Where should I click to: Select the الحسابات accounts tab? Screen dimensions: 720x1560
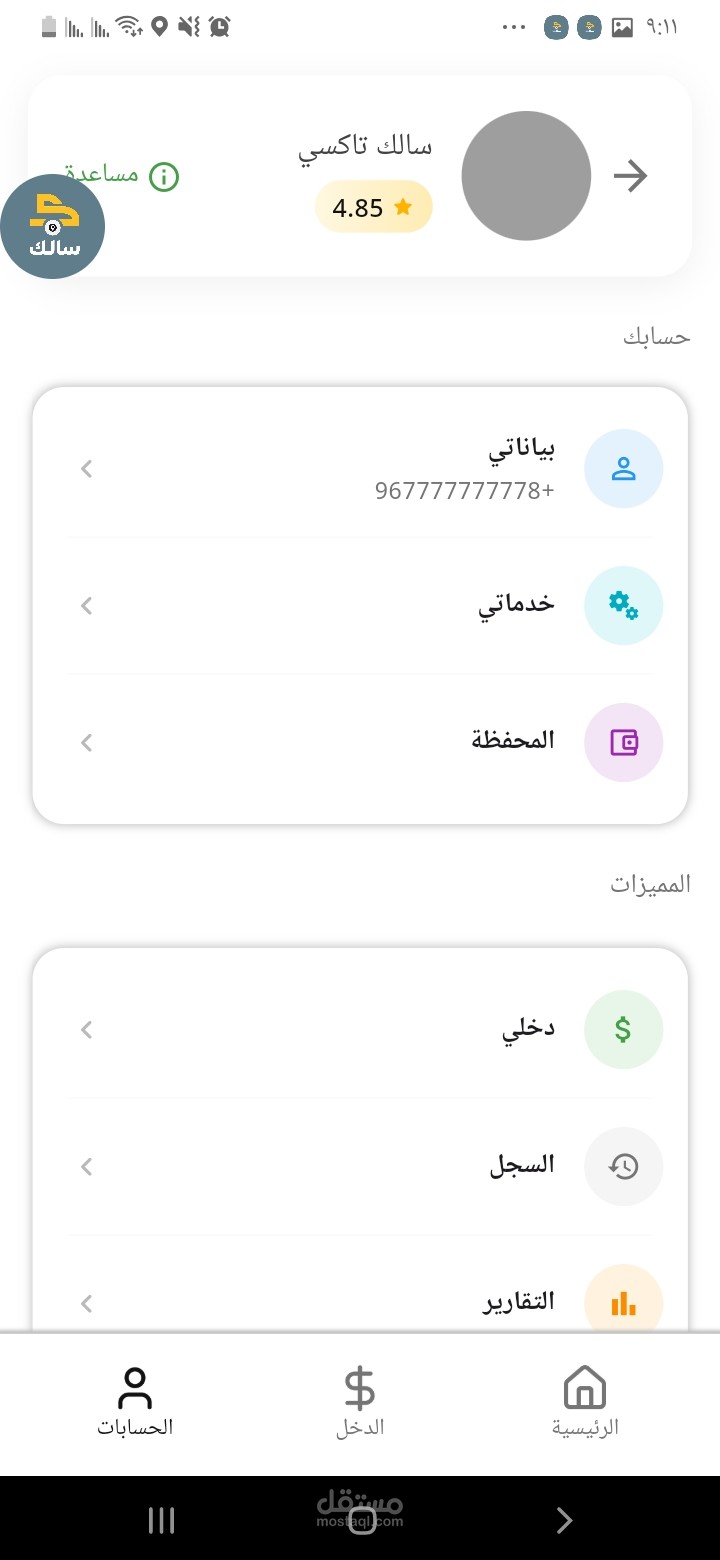pos(135,1402)
